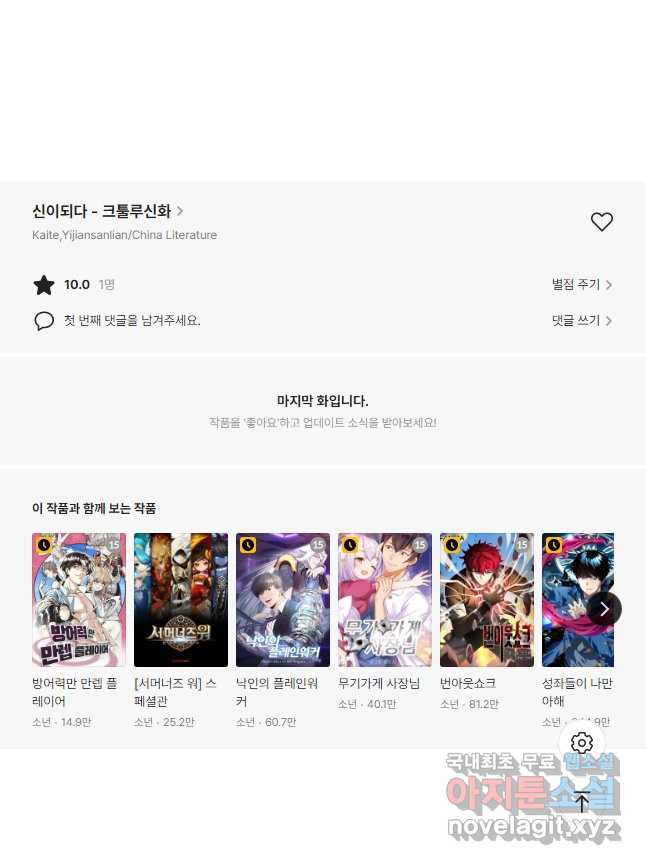
Task: Tap 별점 주기 to rate
Action: [581, 285]
